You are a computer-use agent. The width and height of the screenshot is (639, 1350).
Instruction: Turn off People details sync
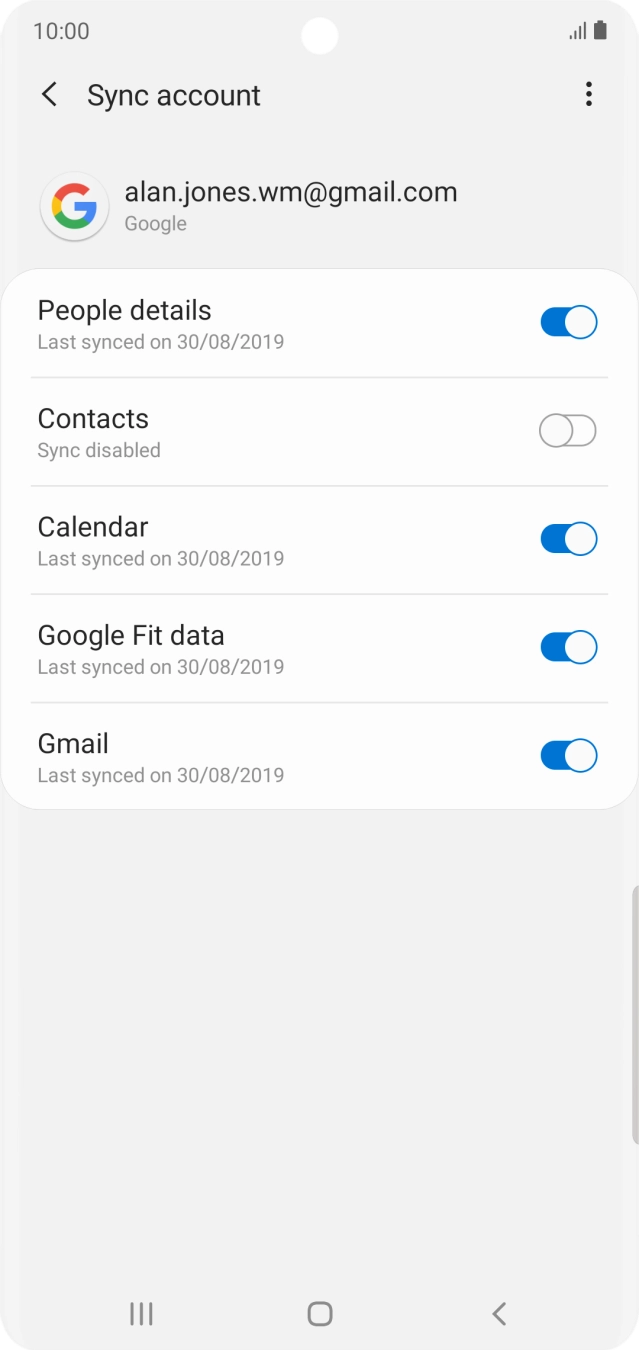[x=568, y=323]
